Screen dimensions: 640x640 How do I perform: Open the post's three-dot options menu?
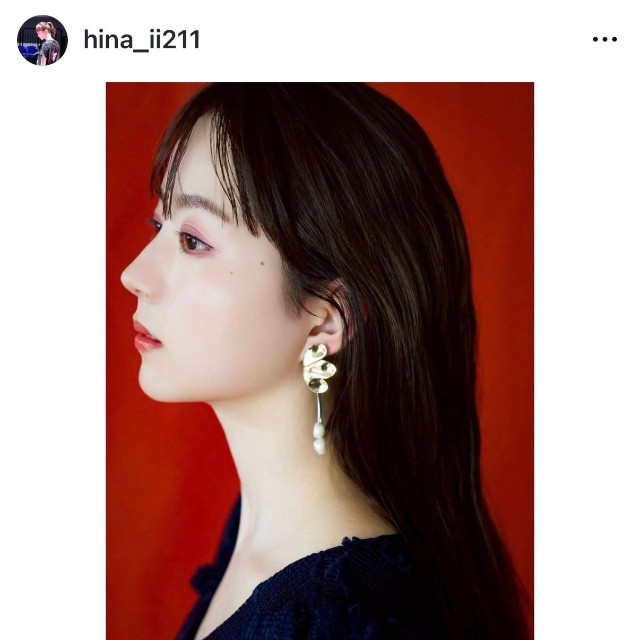coord(604,40)
